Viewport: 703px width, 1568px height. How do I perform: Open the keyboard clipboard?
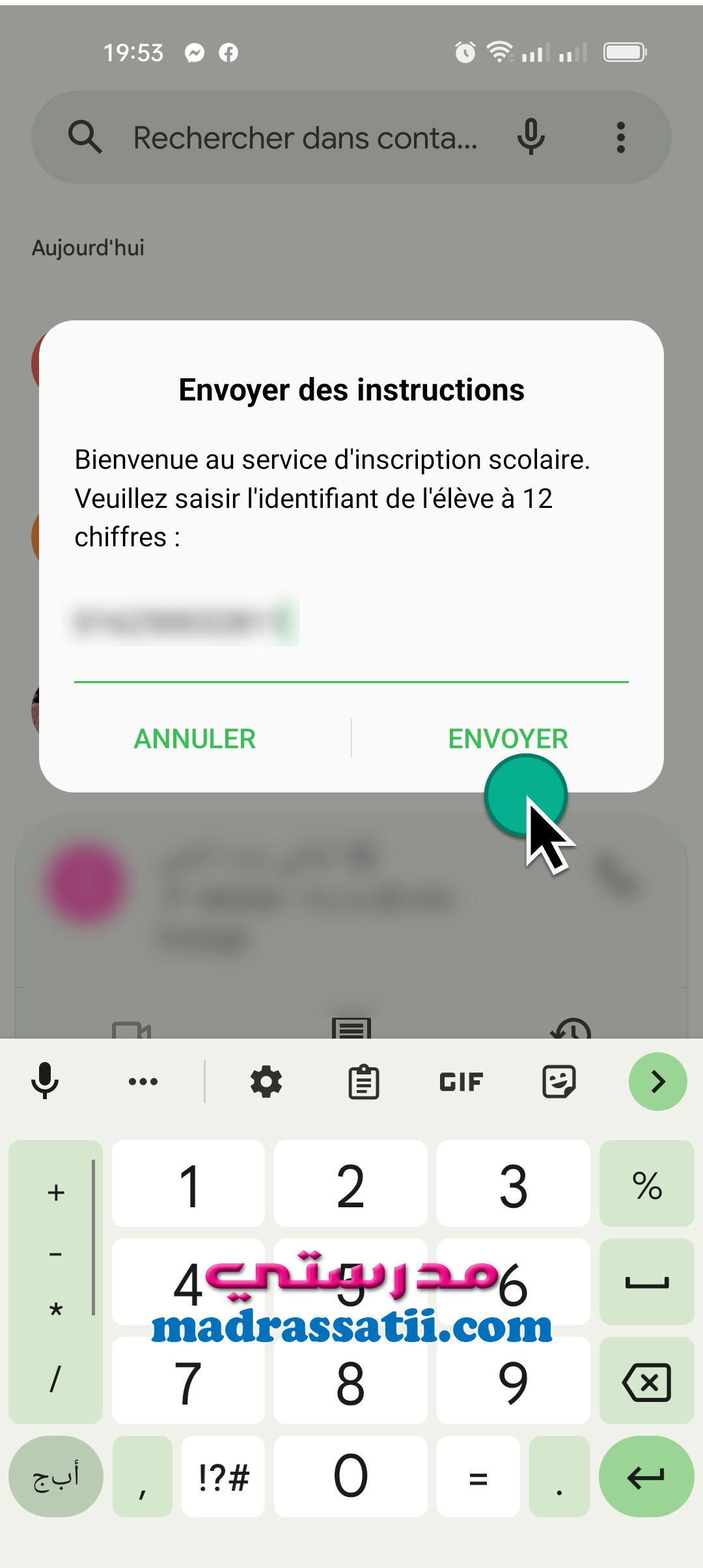click(364, 1082)
